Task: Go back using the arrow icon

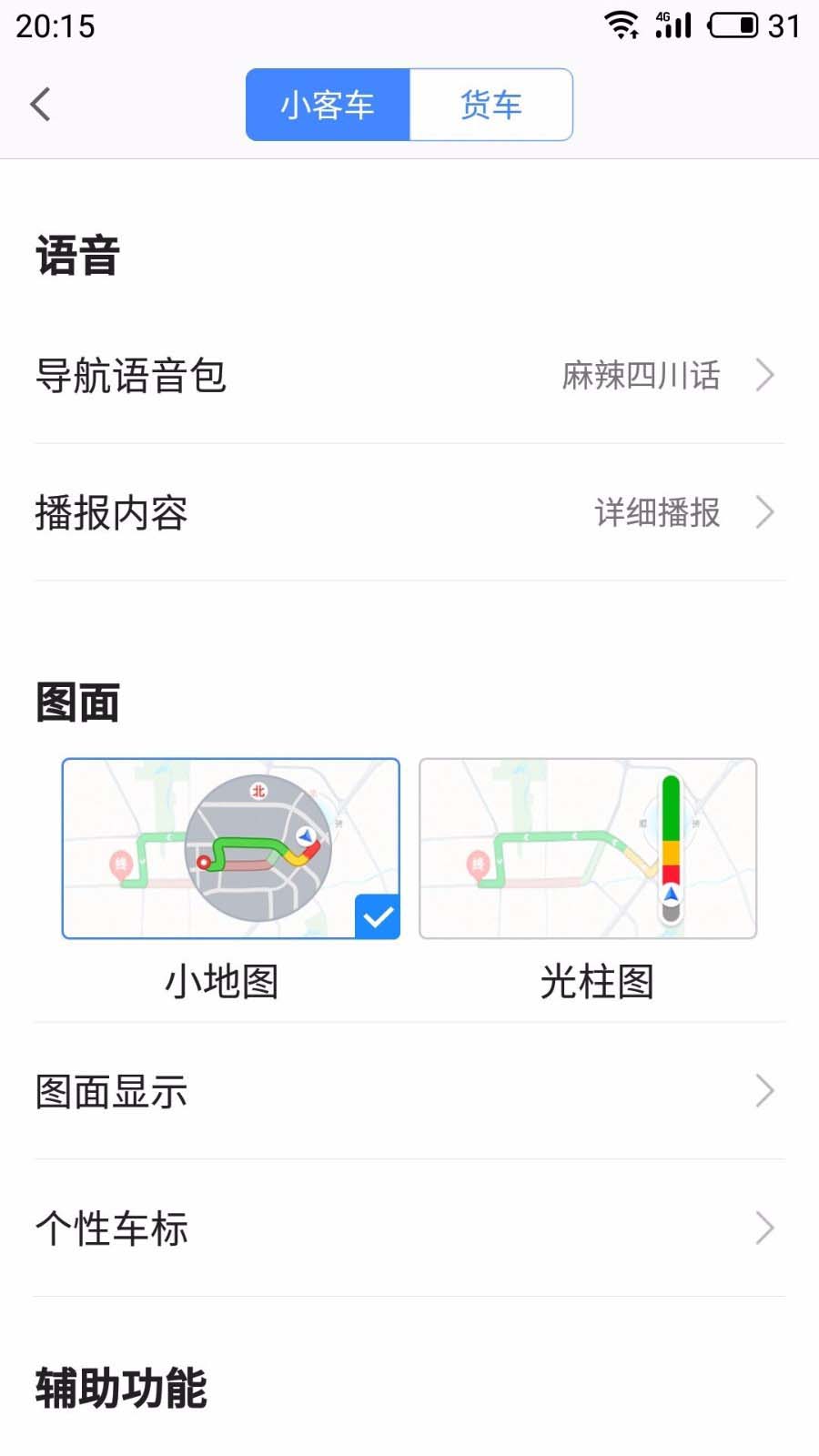Action: click(x=41, y=105)
